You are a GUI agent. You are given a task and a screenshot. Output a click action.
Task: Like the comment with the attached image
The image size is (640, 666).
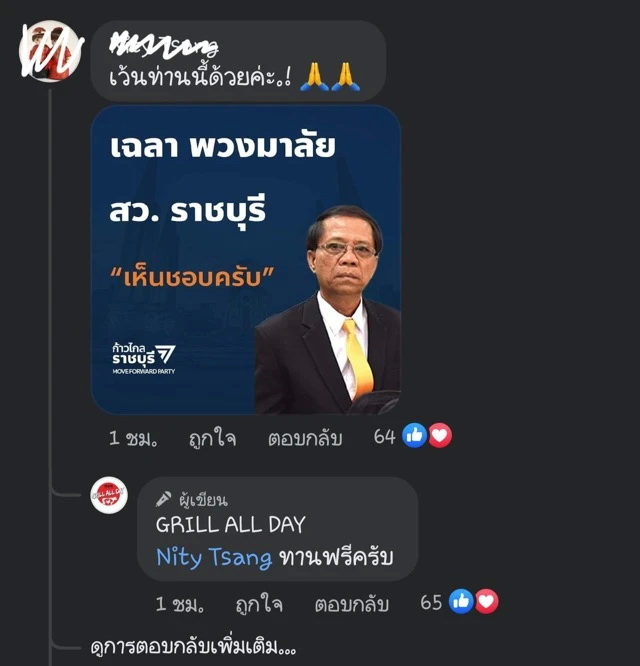[x=212, y=438]
